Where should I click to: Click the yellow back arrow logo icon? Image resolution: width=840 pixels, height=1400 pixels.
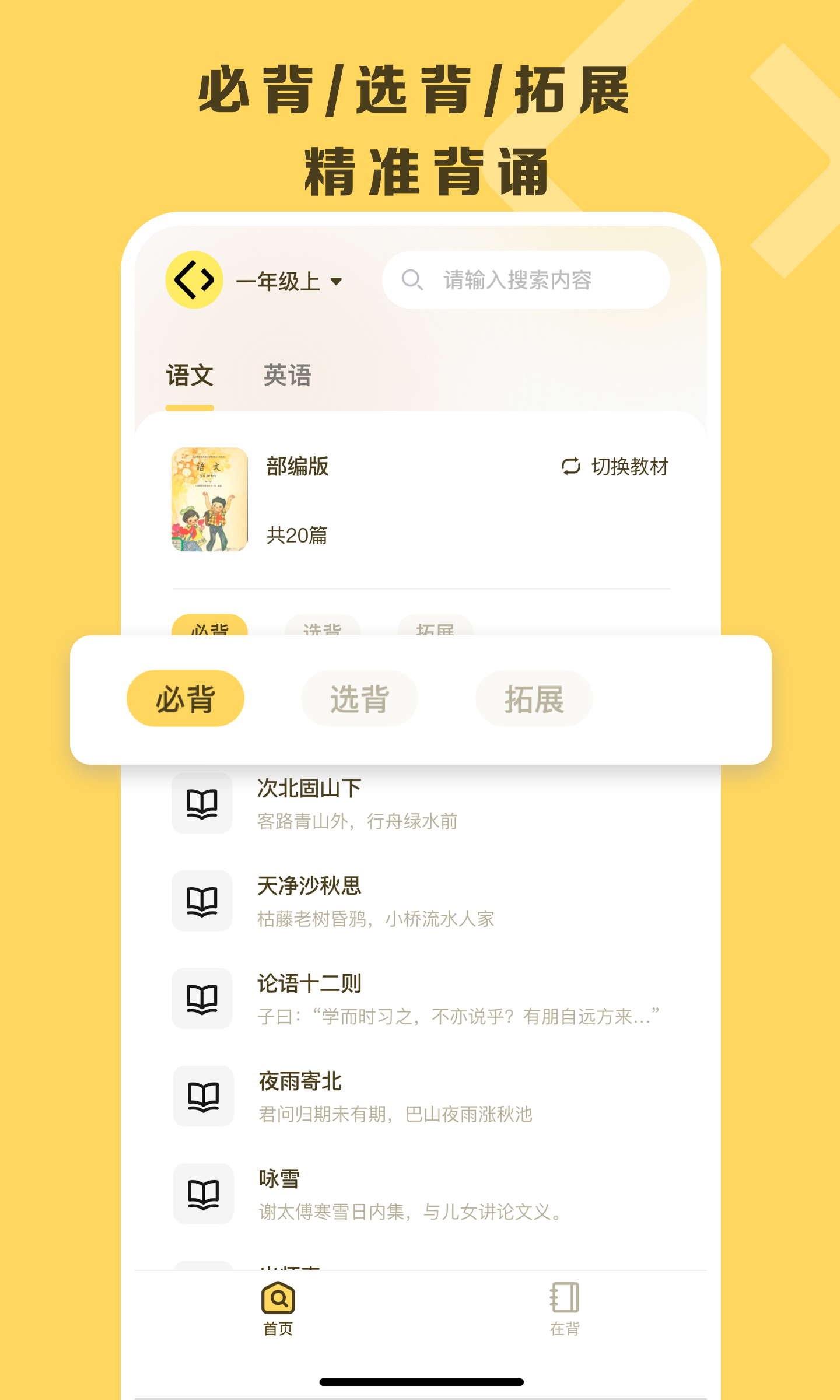(x=194, y=282)
